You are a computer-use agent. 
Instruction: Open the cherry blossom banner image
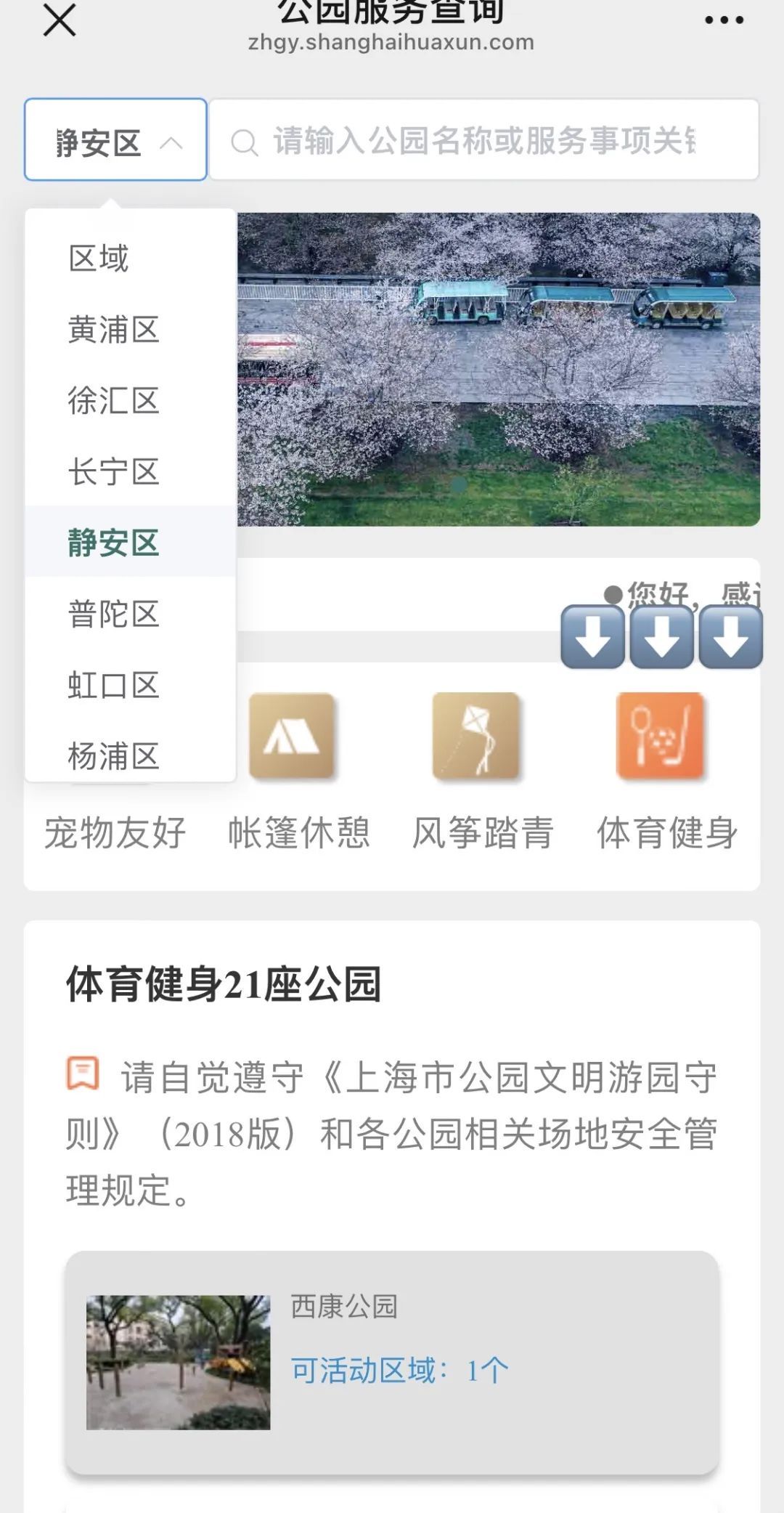[x=498, y=369]
